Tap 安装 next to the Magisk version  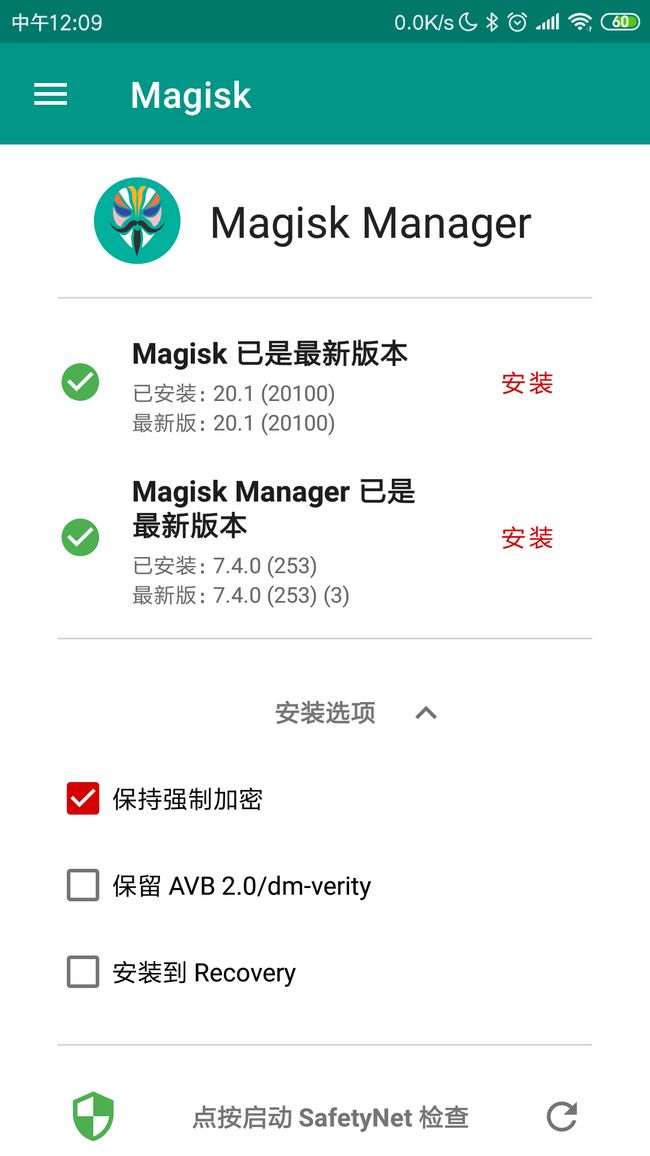click(x=527, y=383)
